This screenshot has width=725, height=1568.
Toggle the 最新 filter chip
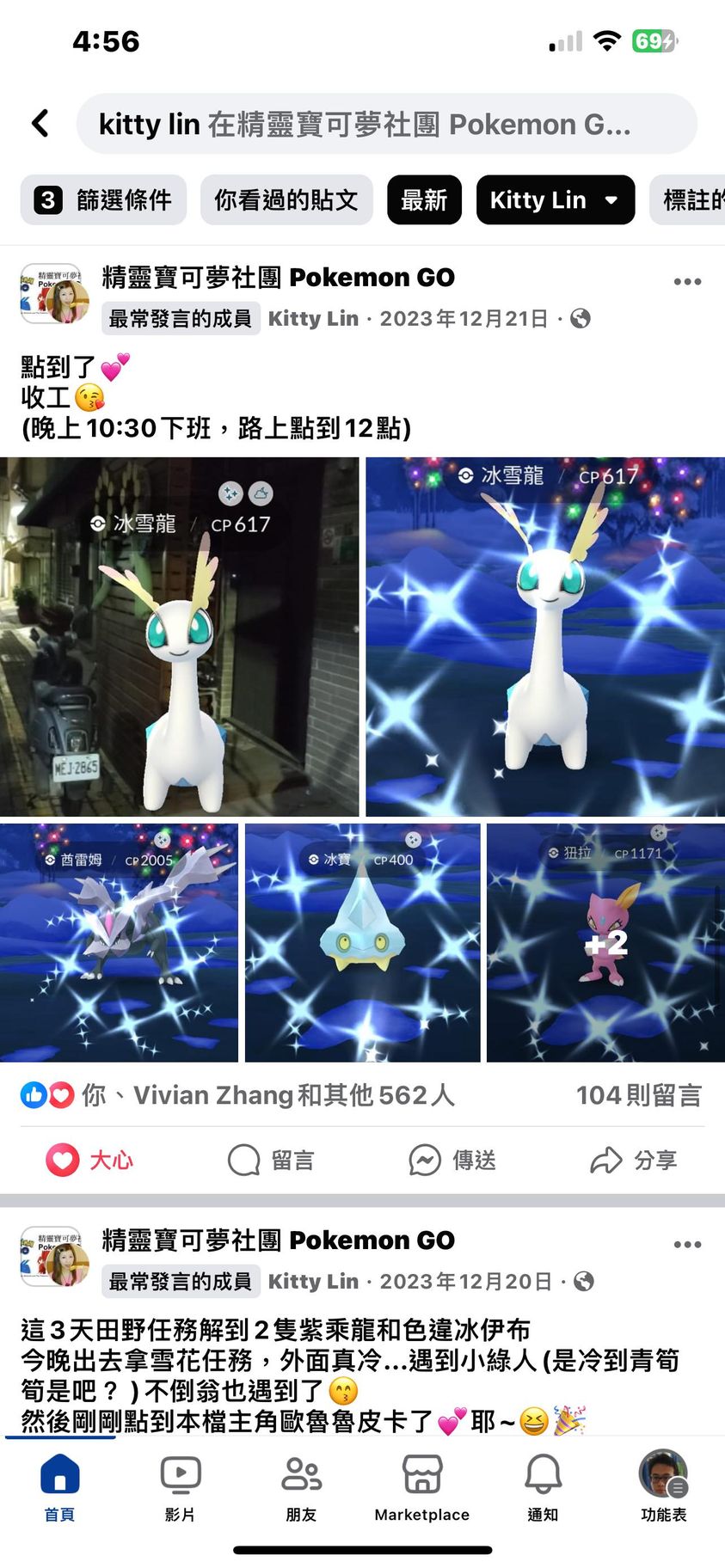pyautogui.click(x=424, y=199)
